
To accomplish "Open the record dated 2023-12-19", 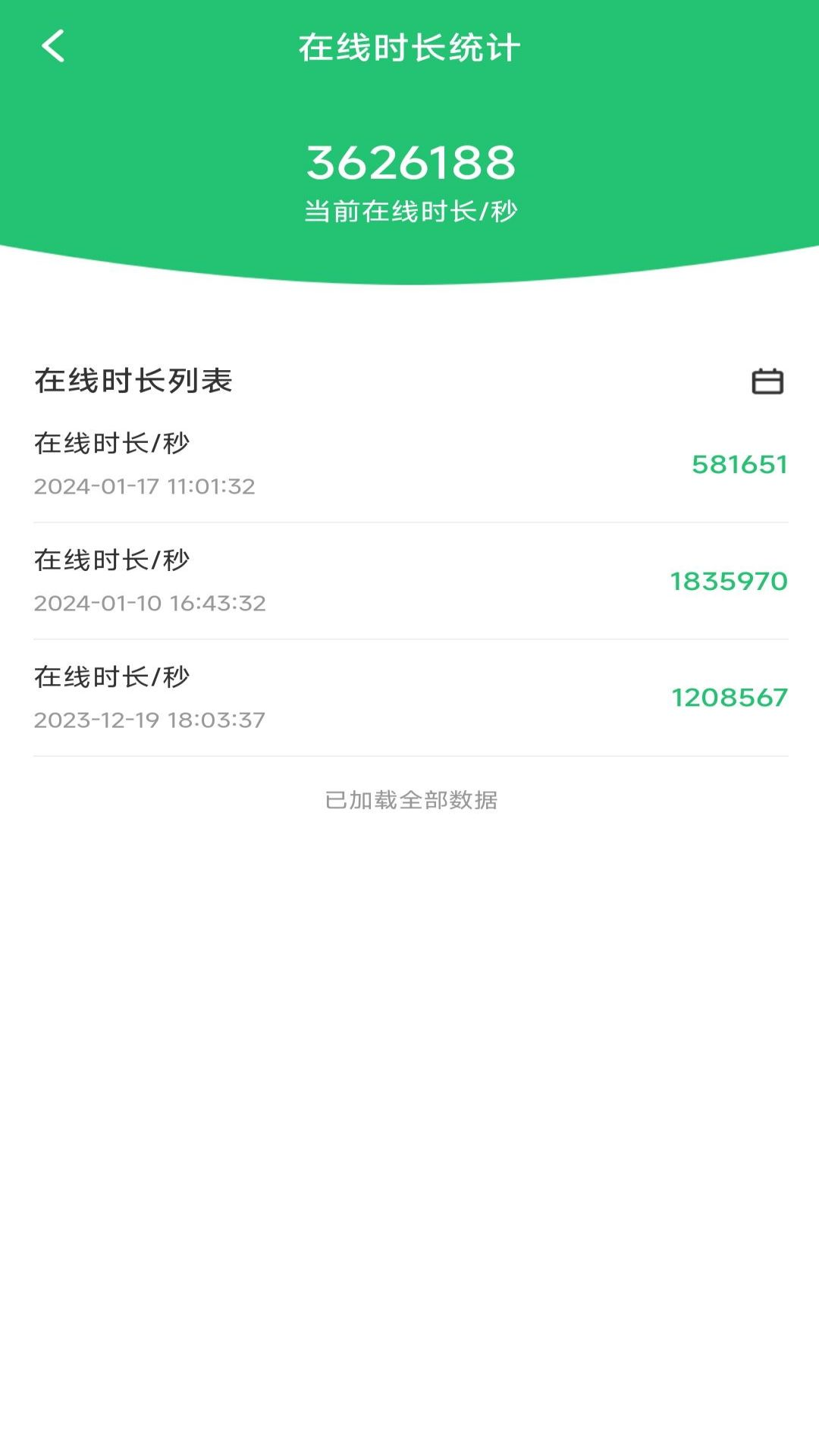I will tap(409, 698).
